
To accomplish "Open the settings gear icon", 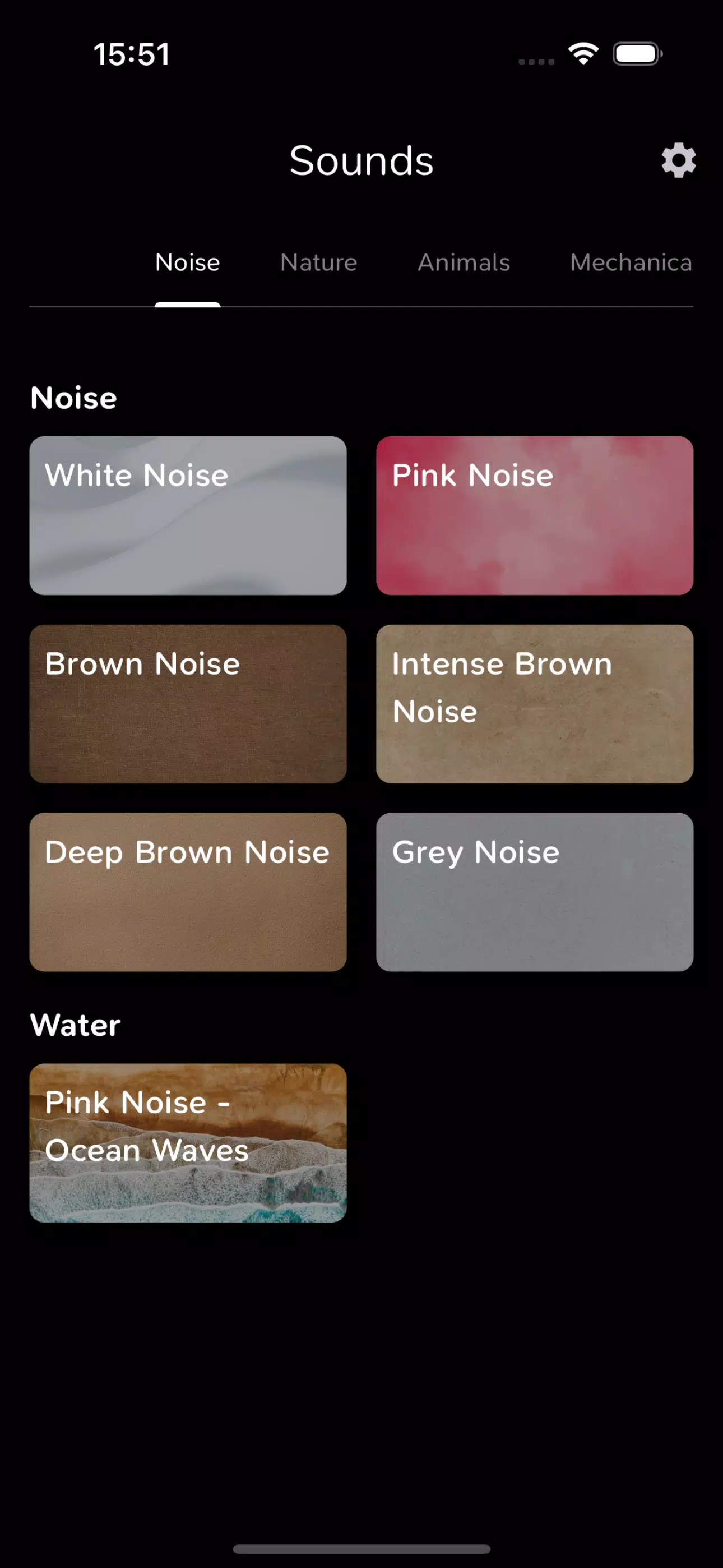I will (679, 161).
